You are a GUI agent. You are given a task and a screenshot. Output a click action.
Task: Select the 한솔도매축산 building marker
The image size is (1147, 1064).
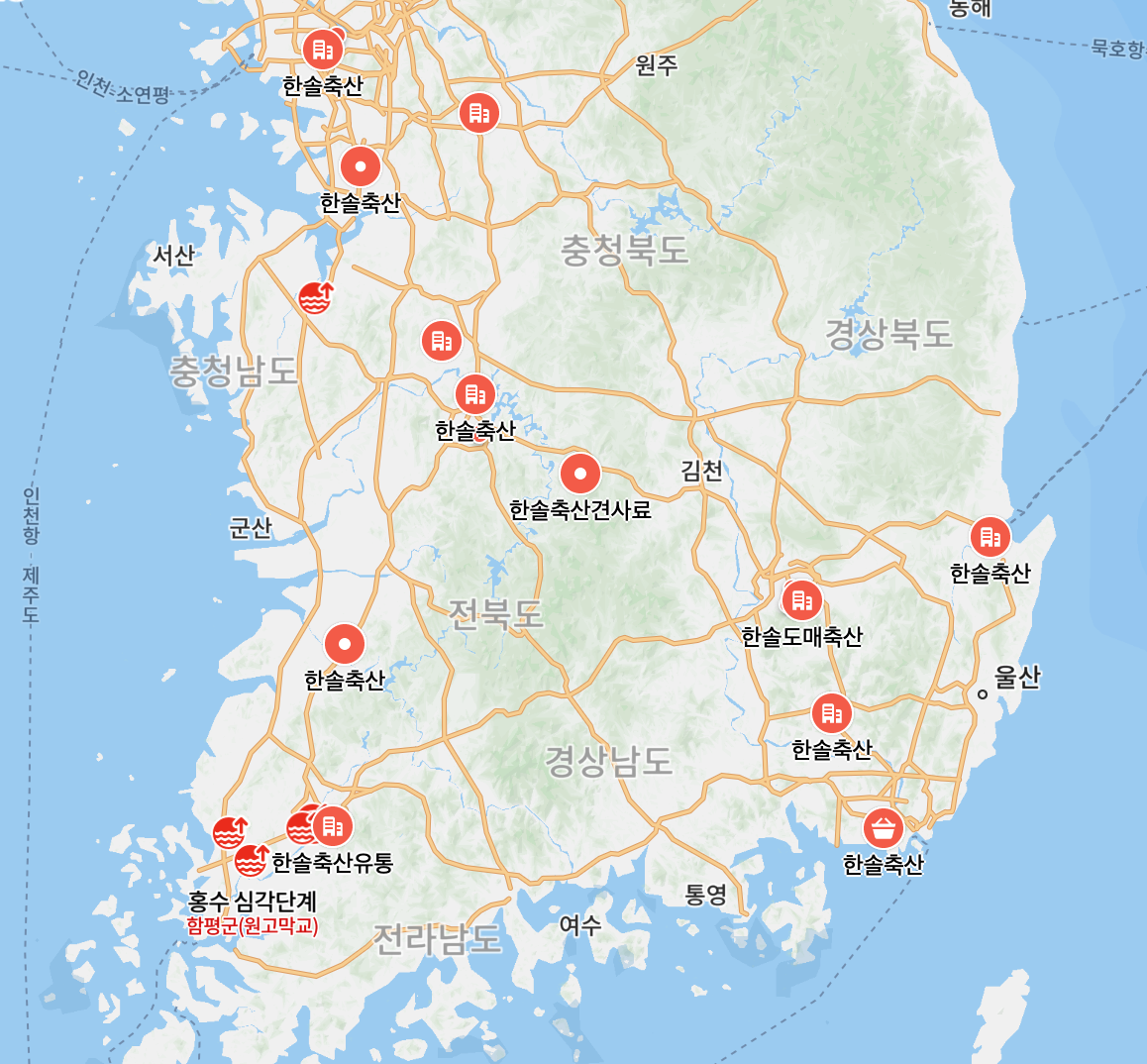(801, 600)
